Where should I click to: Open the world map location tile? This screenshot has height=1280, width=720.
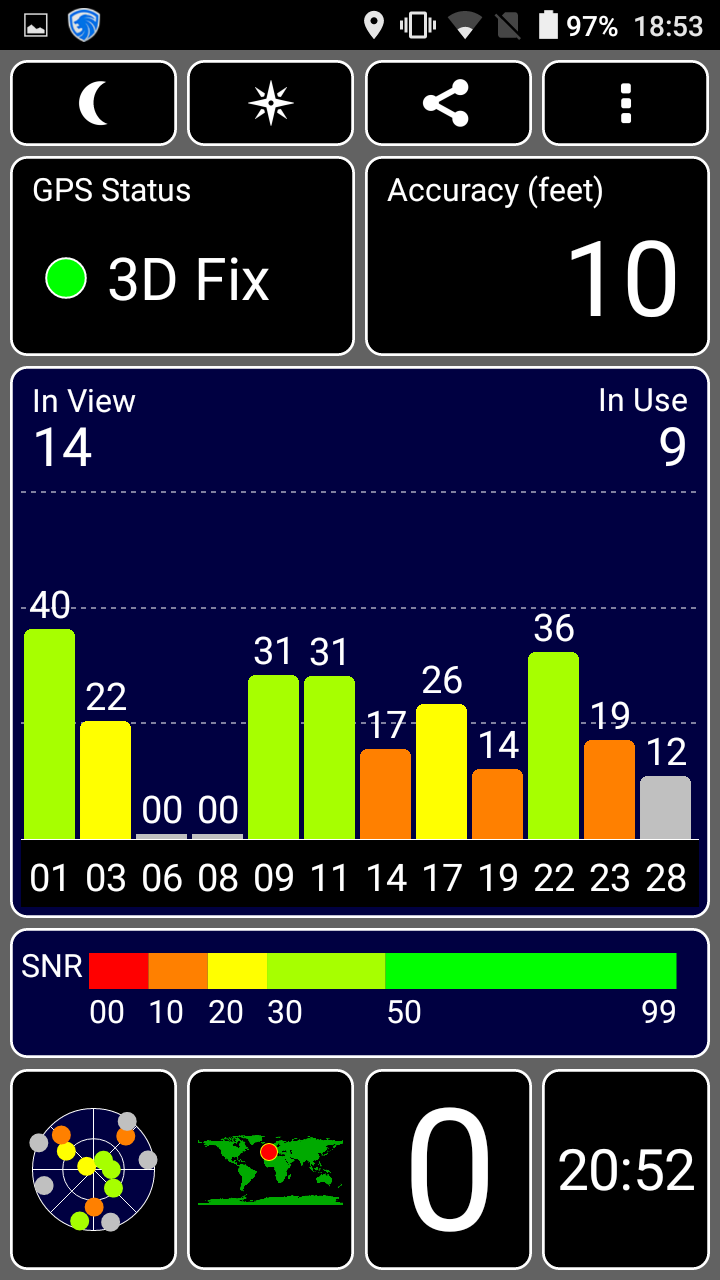pyautogui.click(x=271, y=1169)
